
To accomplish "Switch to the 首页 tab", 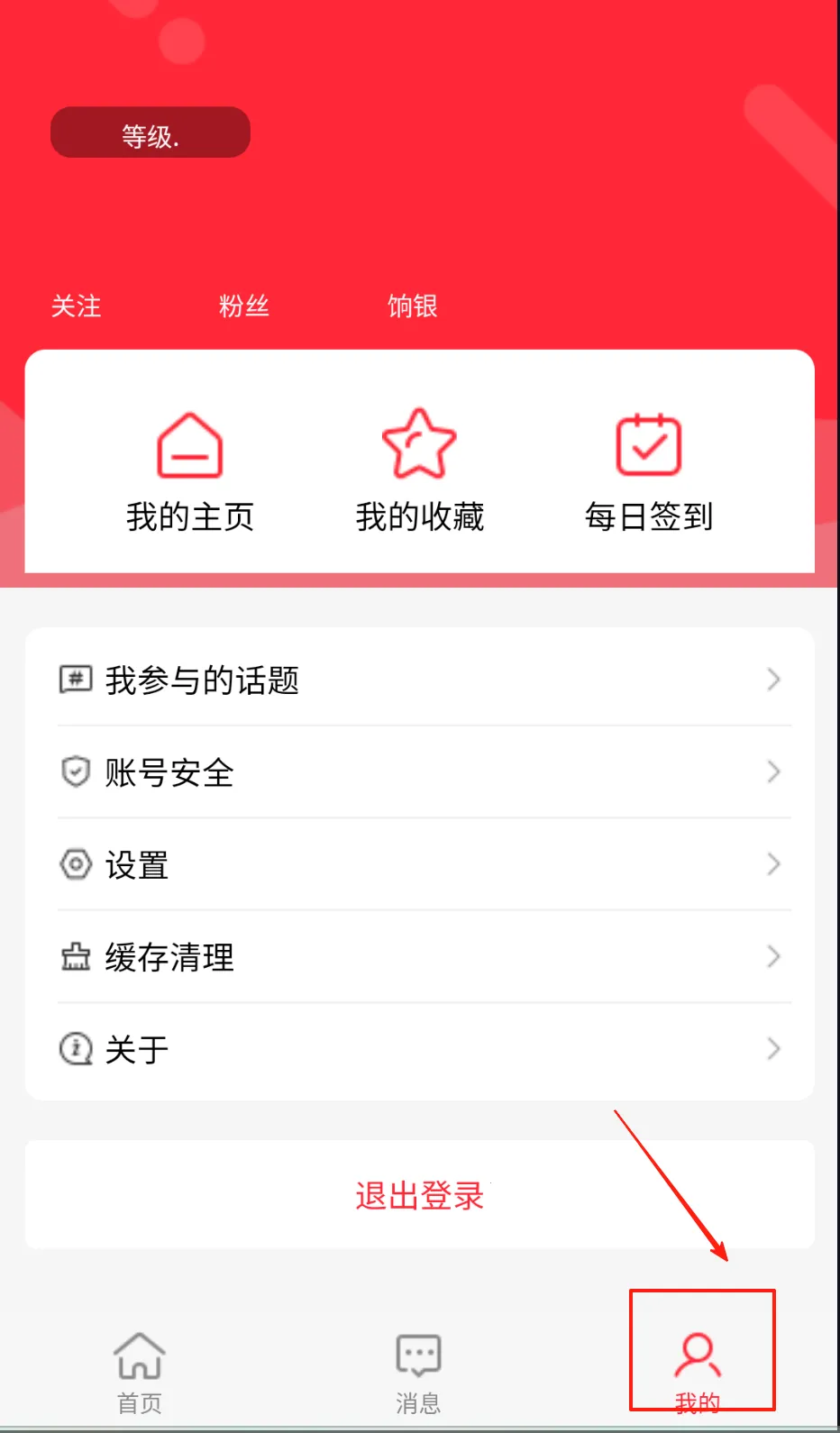I will coord(139,1370).
